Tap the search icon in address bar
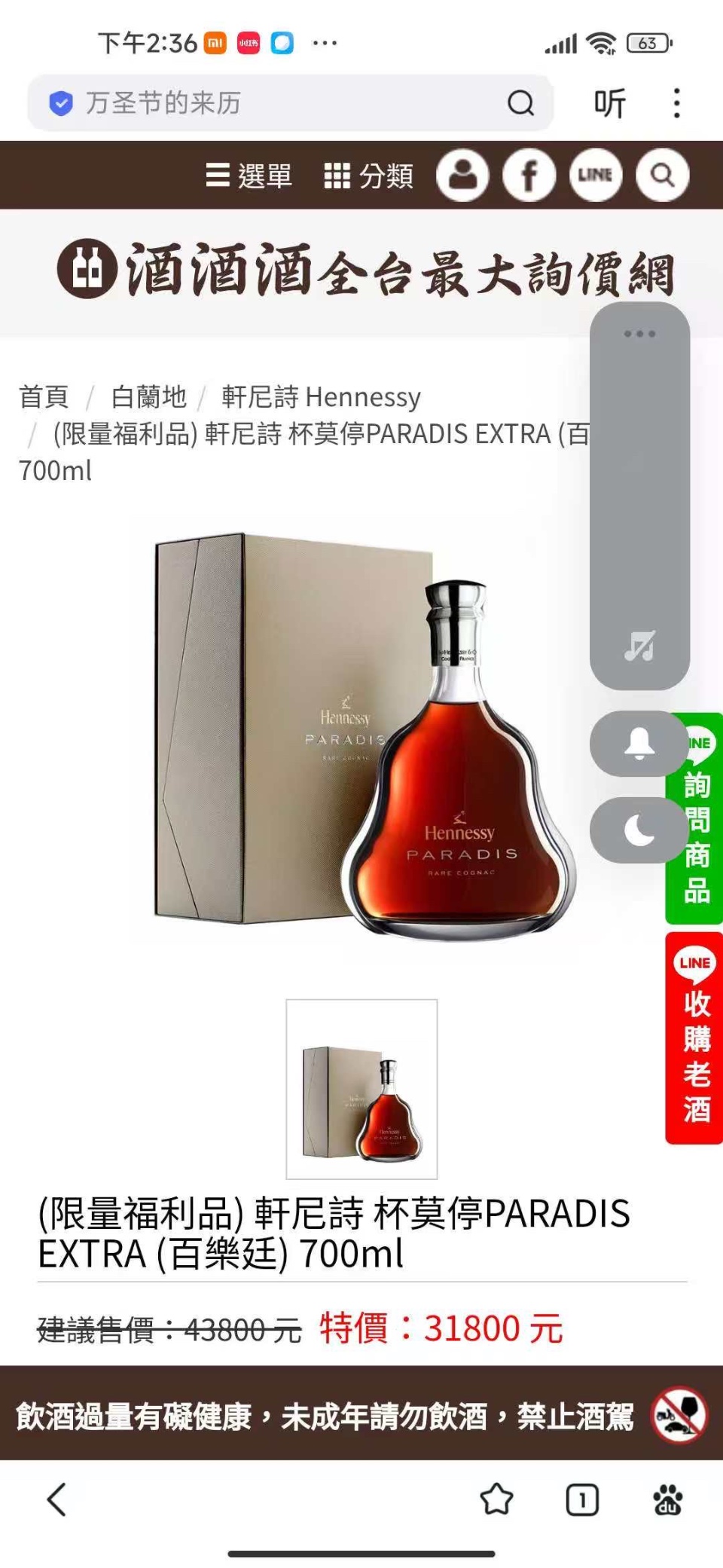 (520, 102)
